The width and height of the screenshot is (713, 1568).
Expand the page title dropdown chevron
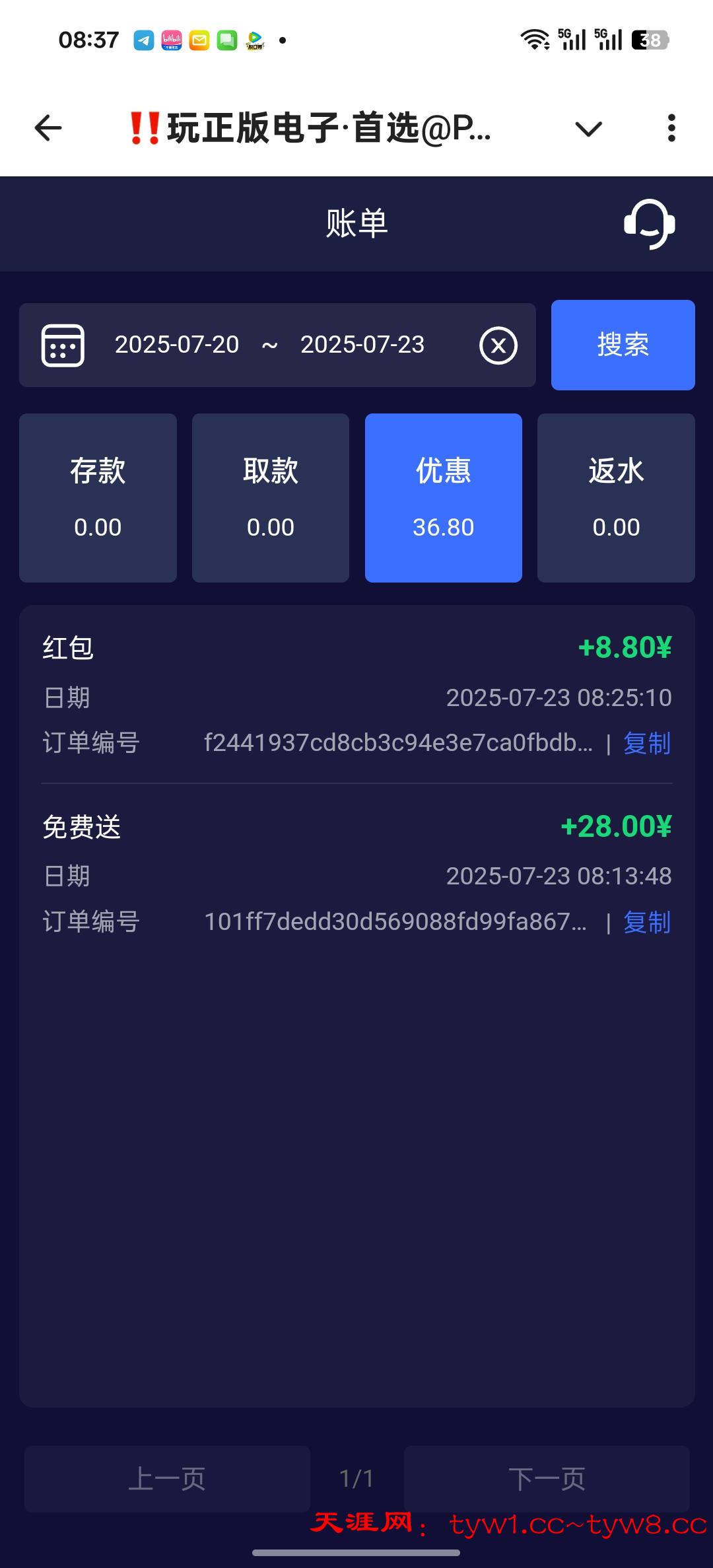point(588,129)
